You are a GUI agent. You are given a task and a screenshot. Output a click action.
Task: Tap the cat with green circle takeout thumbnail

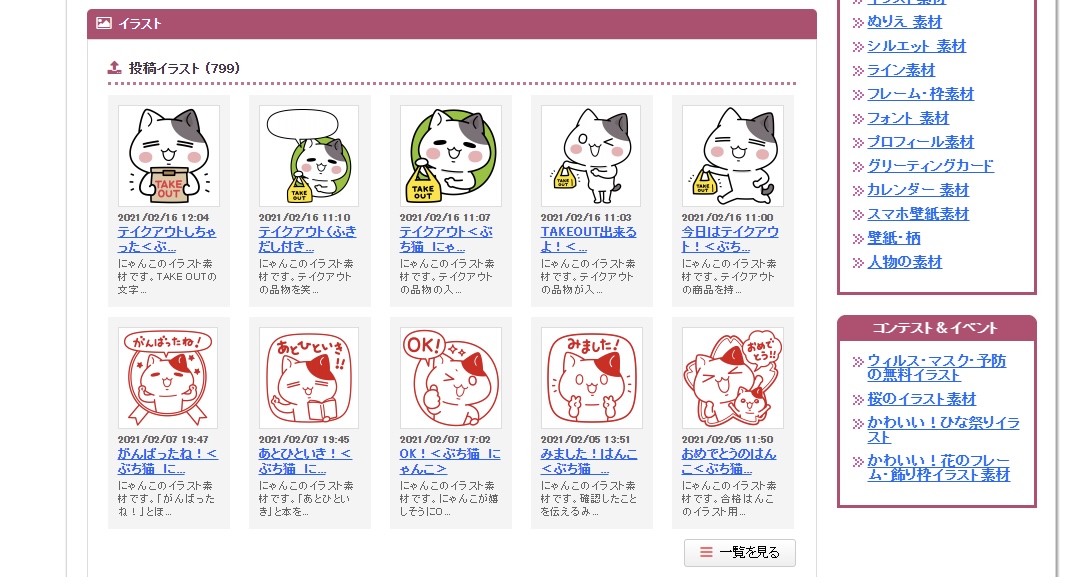[450, 156]
